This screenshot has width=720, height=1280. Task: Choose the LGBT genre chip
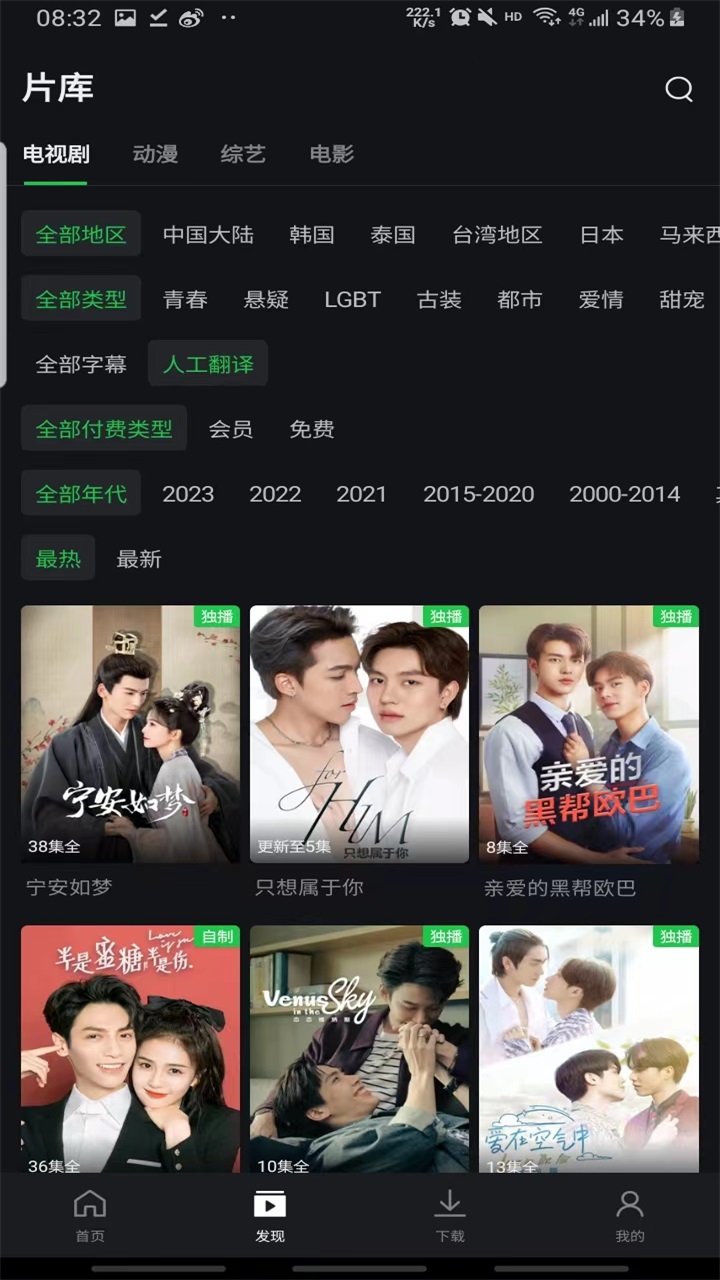(352, 299)
